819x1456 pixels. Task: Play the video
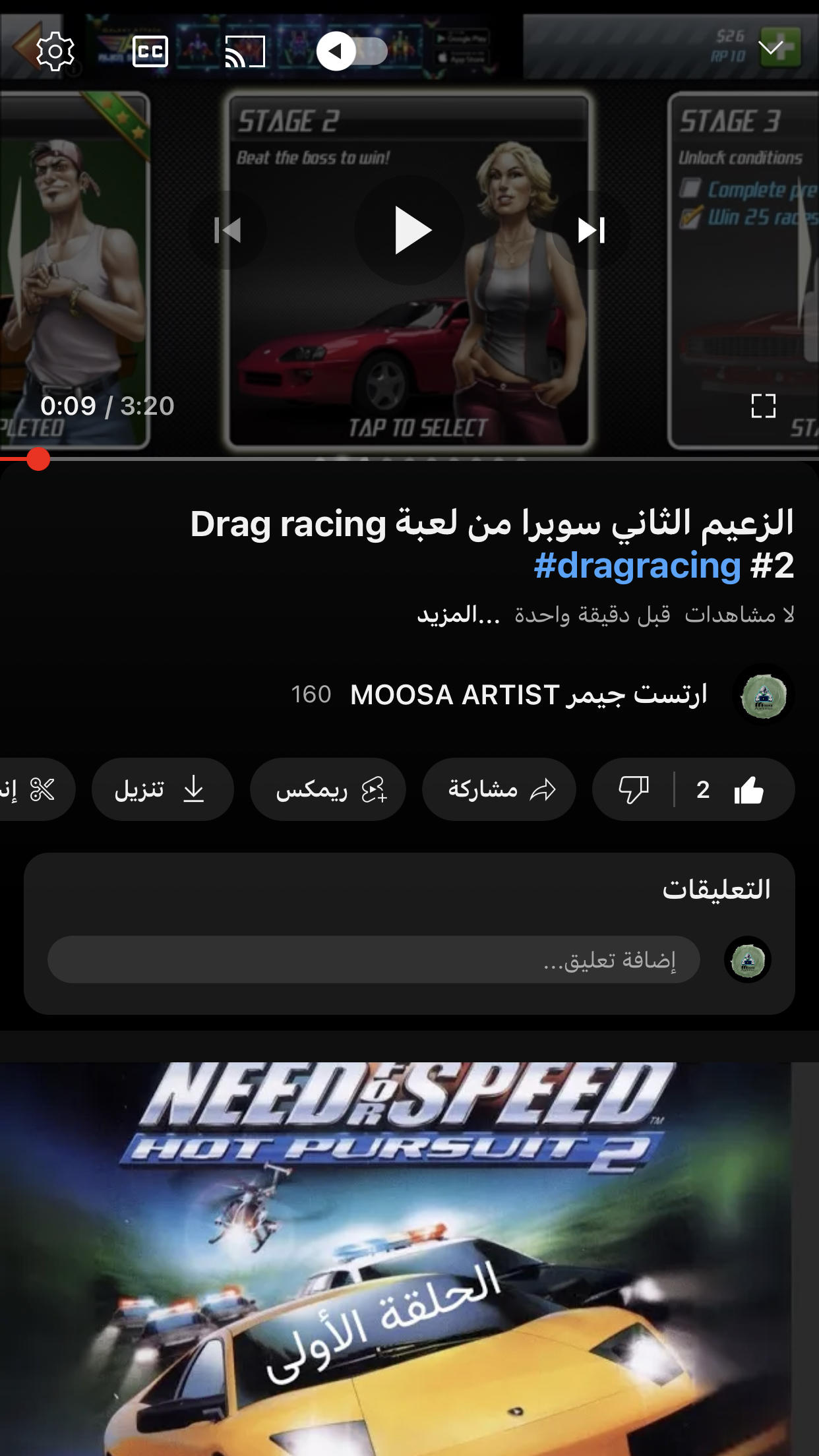point(410,231)
